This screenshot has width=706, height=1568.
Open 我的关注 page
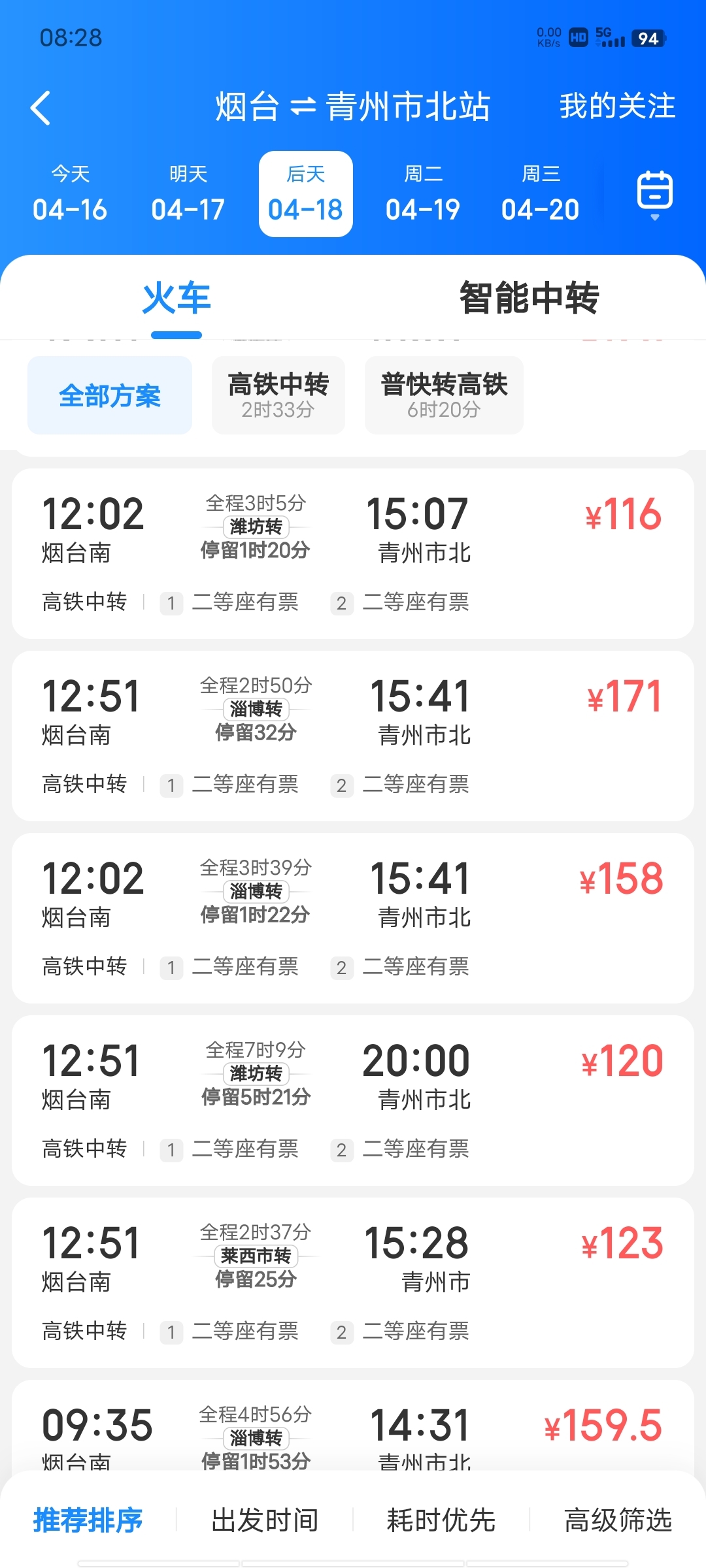tap(617, 106)
